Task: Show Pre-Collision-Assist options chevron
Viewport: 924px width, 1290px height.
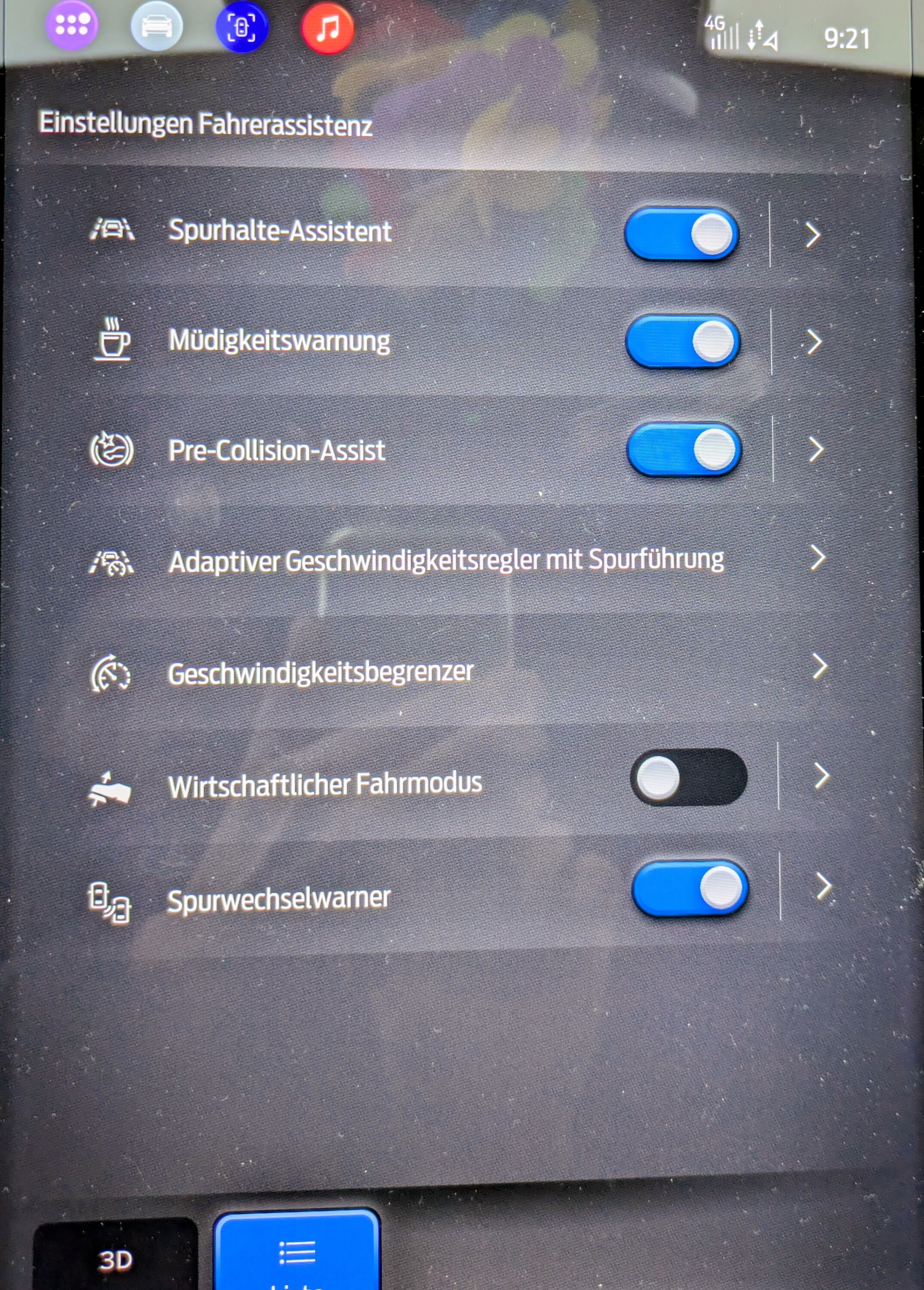Action: pyautogui.click(x=816, y=449)
